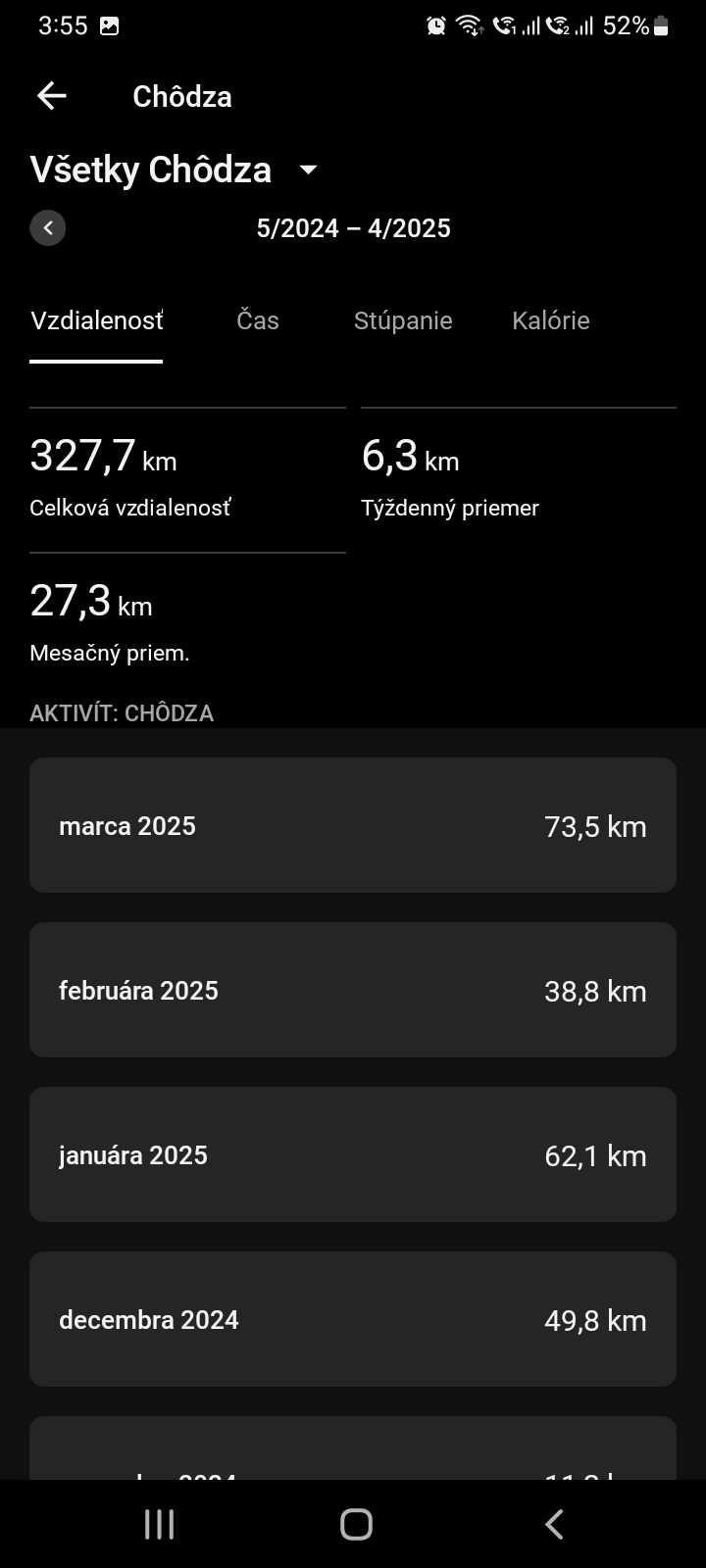
Task: Switch to the Stúpanie tab
Action: click(403, 321)
